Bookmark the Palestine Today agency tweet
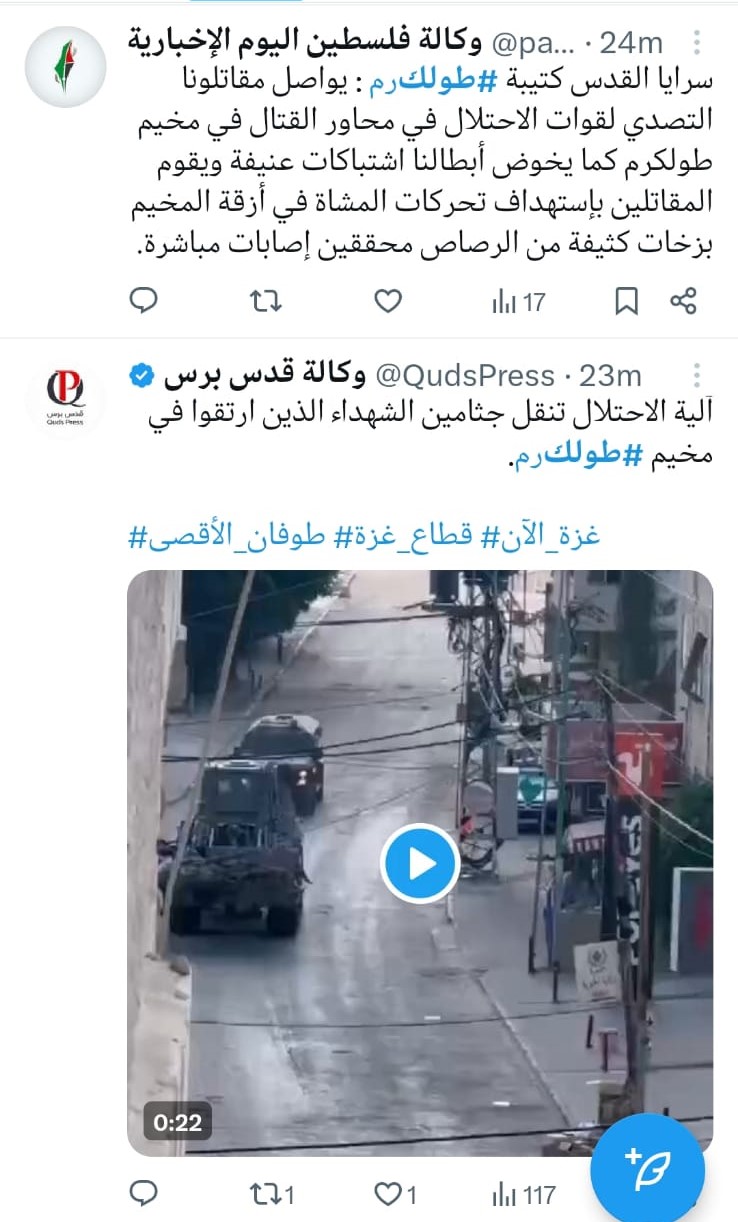The width and height of the screenshot is (738, 1222). click(x=626, y=300)
